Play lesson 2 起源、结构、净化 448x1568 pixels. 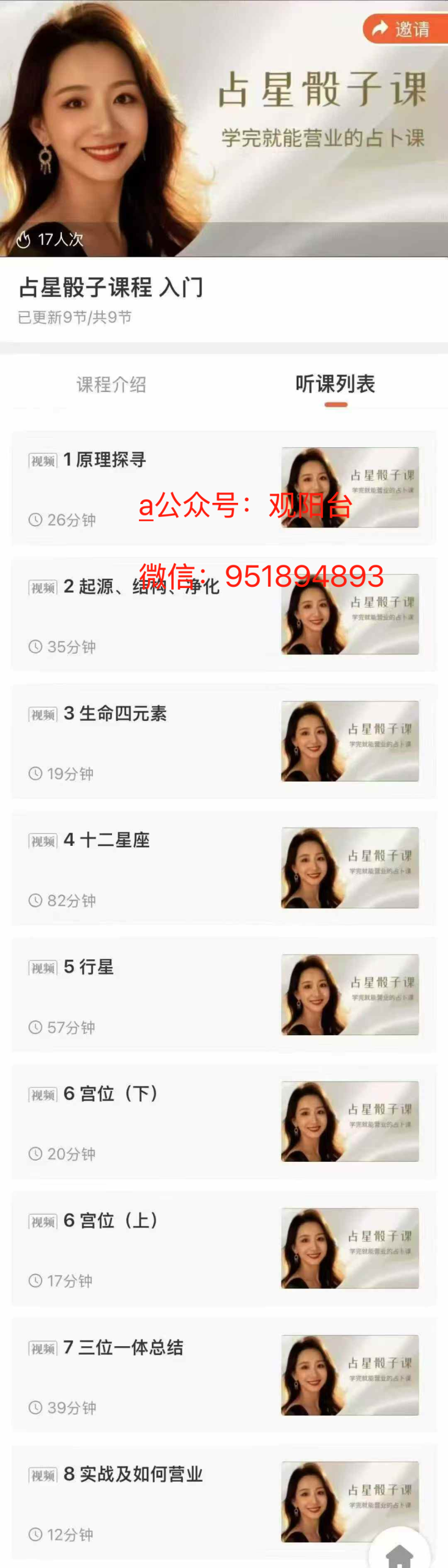tap(224, 615)
